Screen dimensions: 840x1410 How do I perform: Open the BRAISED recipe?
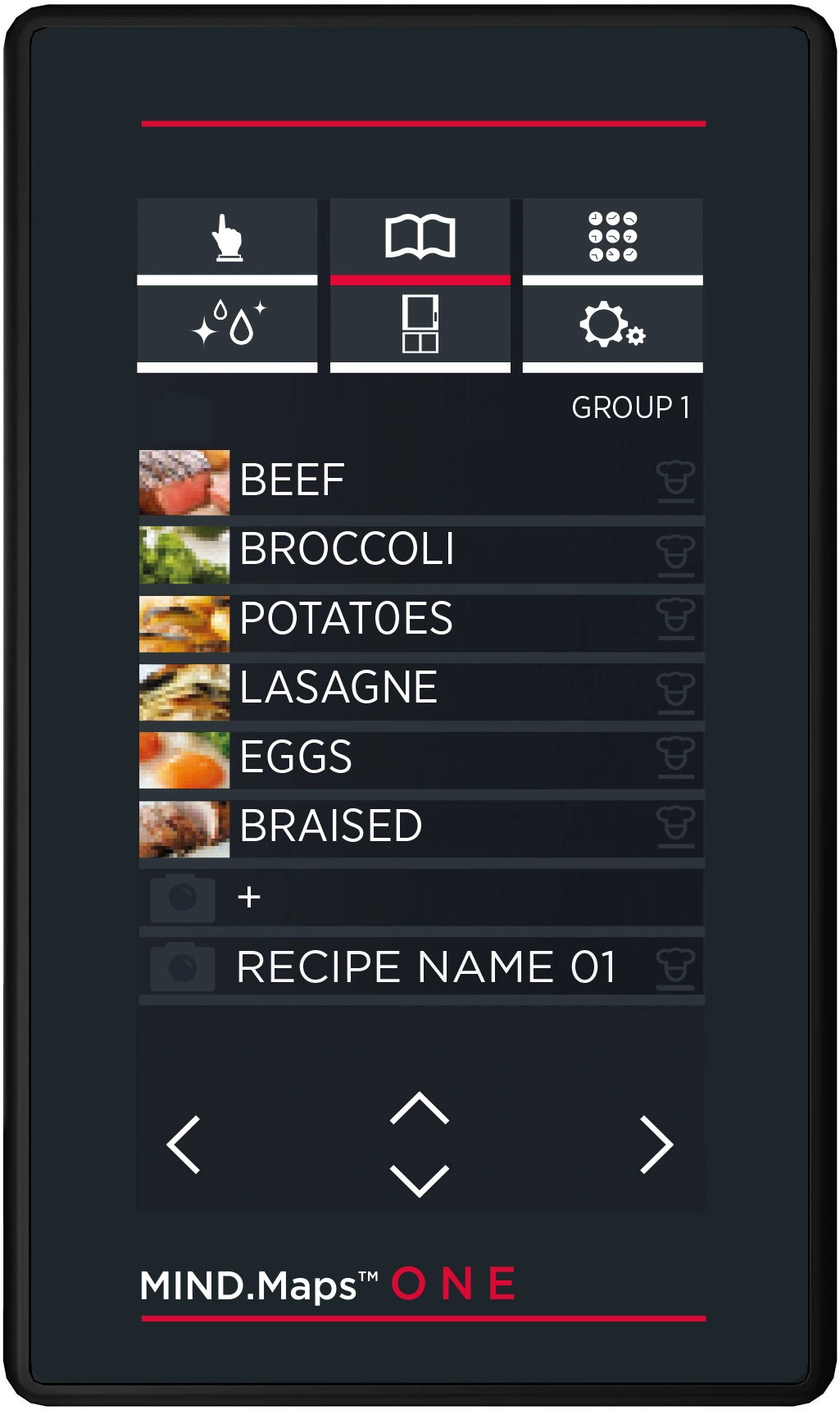421,826
